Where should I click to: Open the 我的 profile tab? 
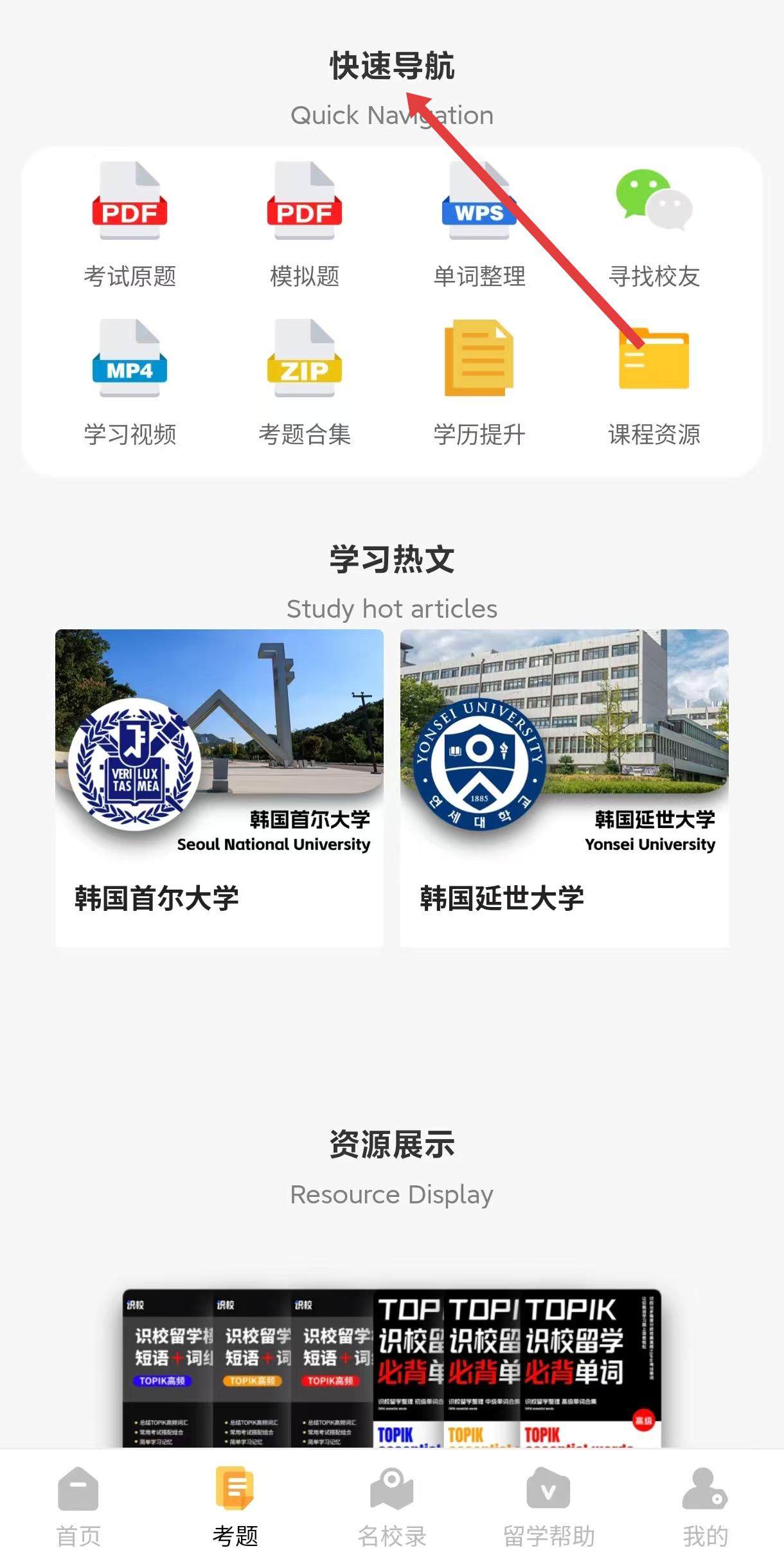pyautogui.click(x=706, y=1507)
